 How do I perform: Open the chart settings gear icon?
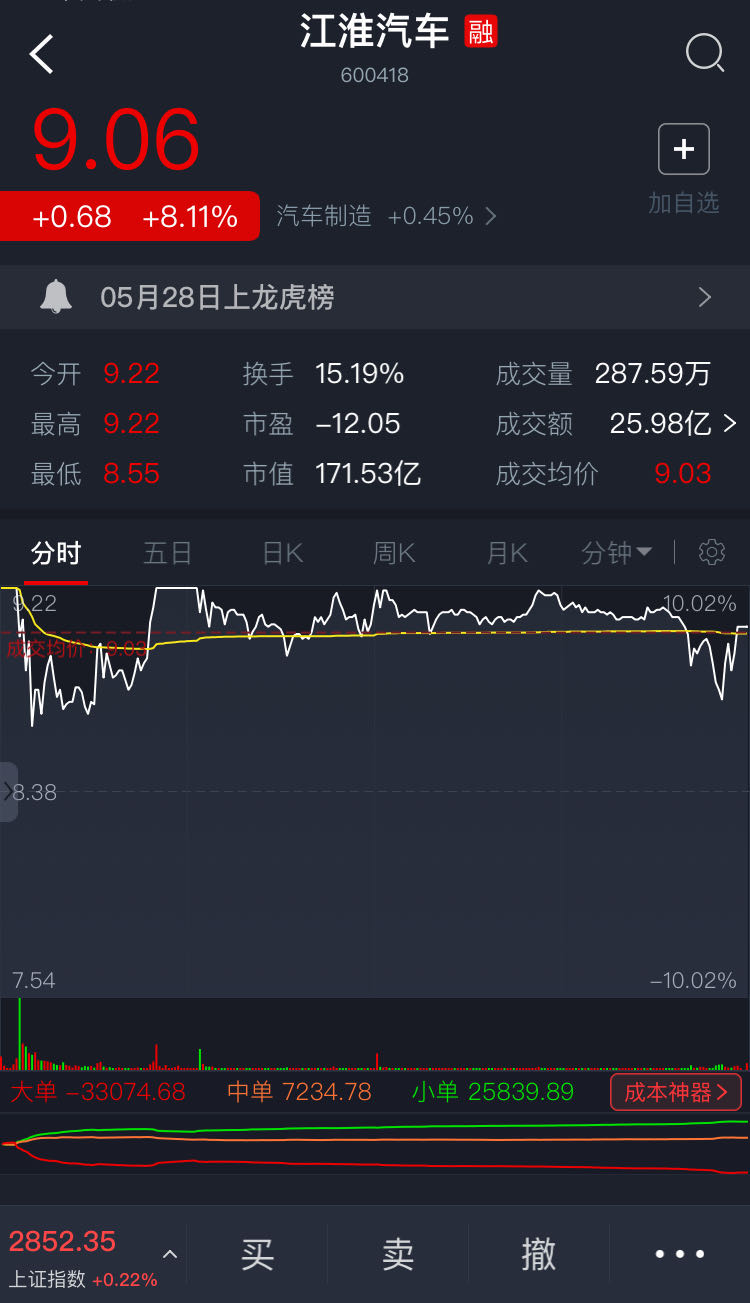(x=711, y=552)
